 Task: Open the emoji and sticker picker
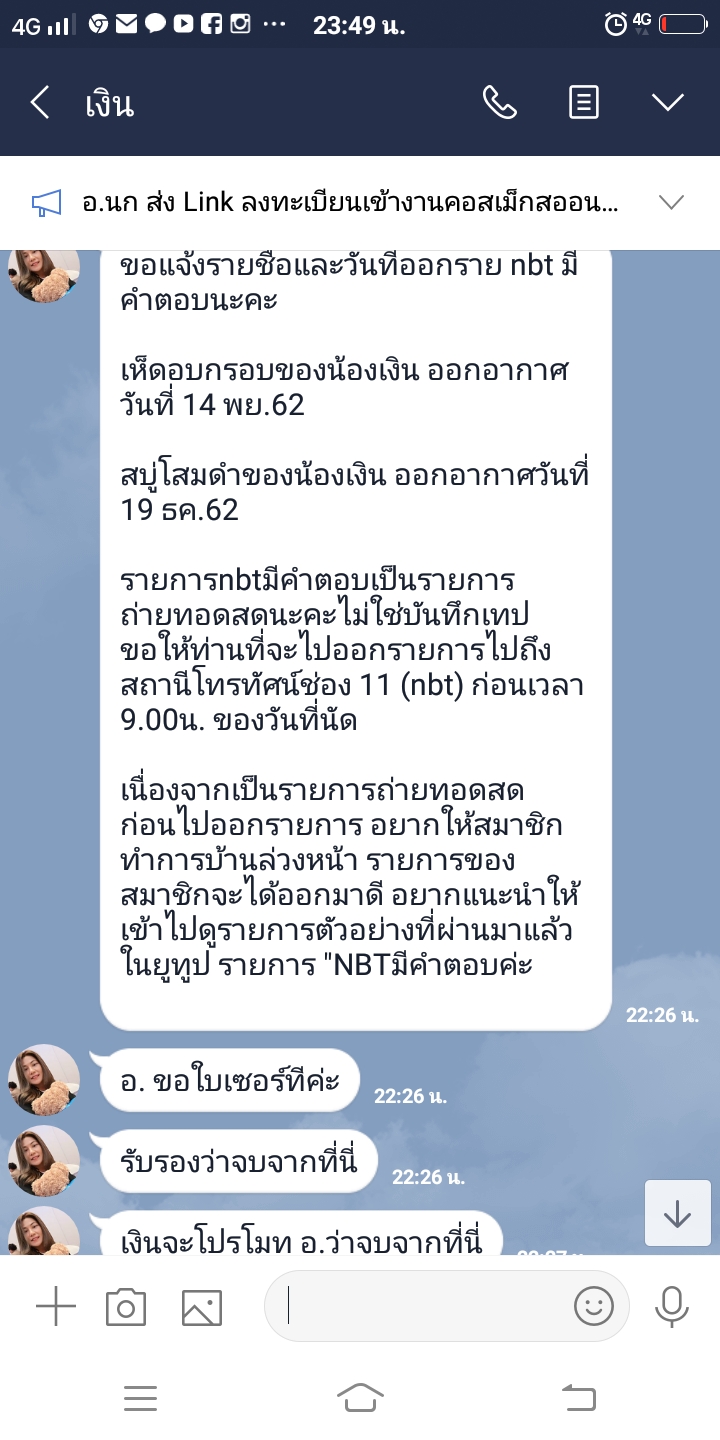[593, 1306]
